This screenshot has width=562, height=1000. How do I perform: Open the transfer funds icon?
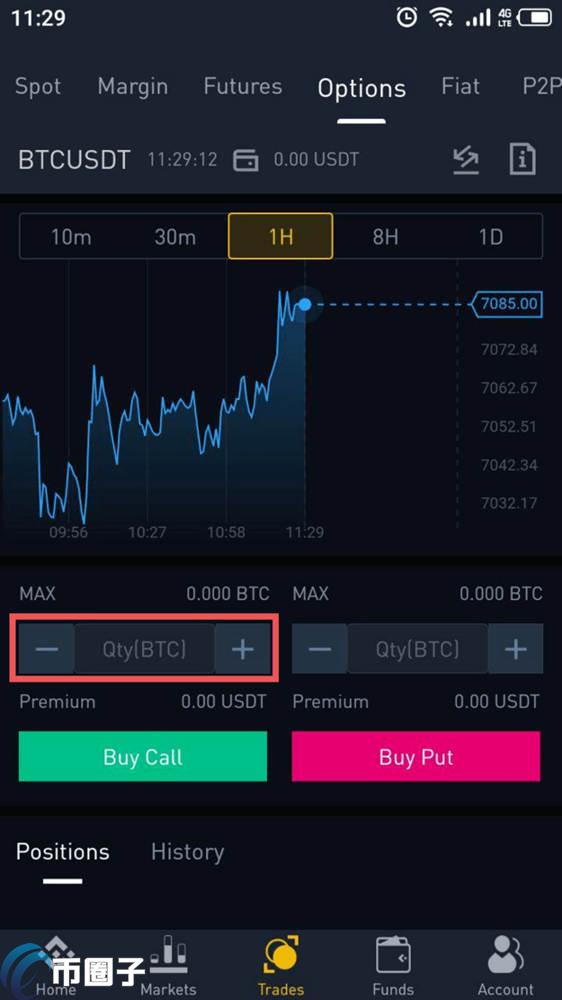click(466, 159)
